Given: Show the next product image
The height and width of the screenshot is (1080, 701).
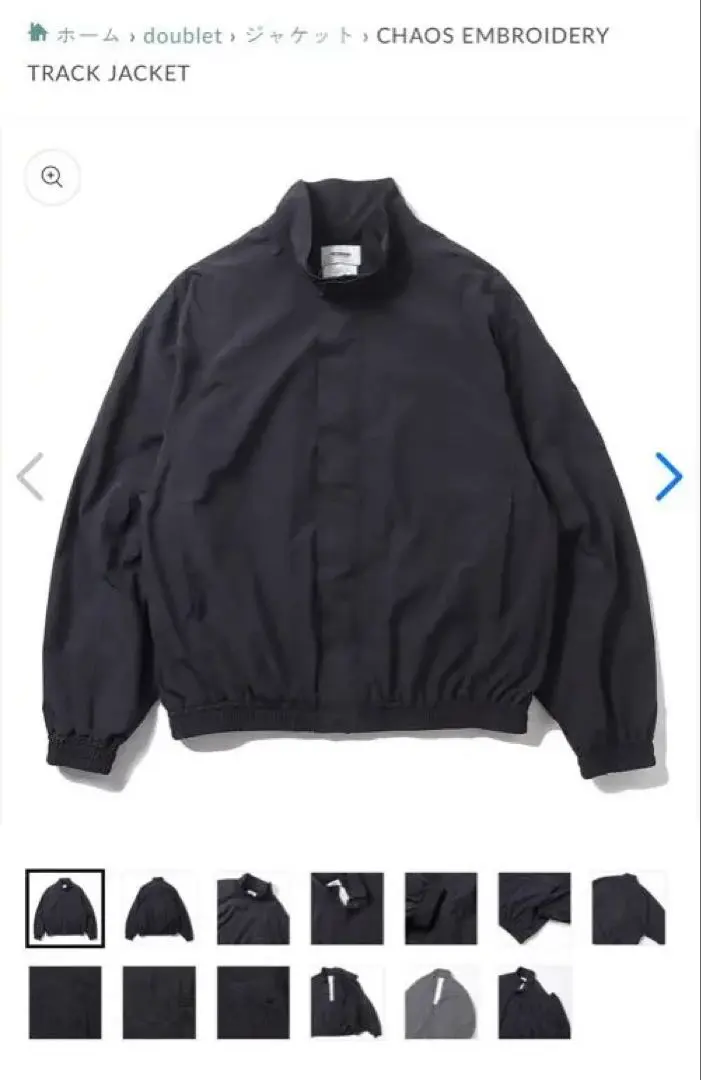Looking at the screenshot, I should [668, 477].
